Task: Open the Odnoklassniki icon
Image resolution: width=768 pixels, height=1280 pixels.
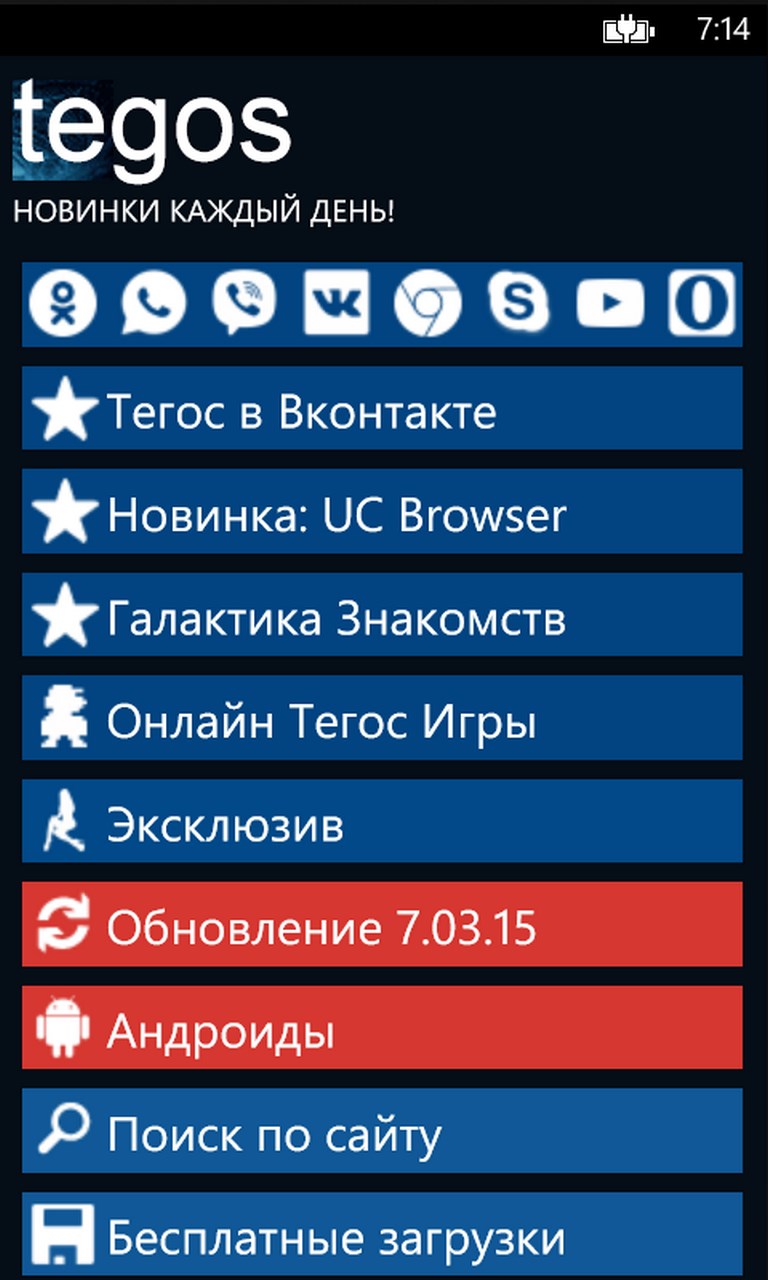Action: coord(63,303)
